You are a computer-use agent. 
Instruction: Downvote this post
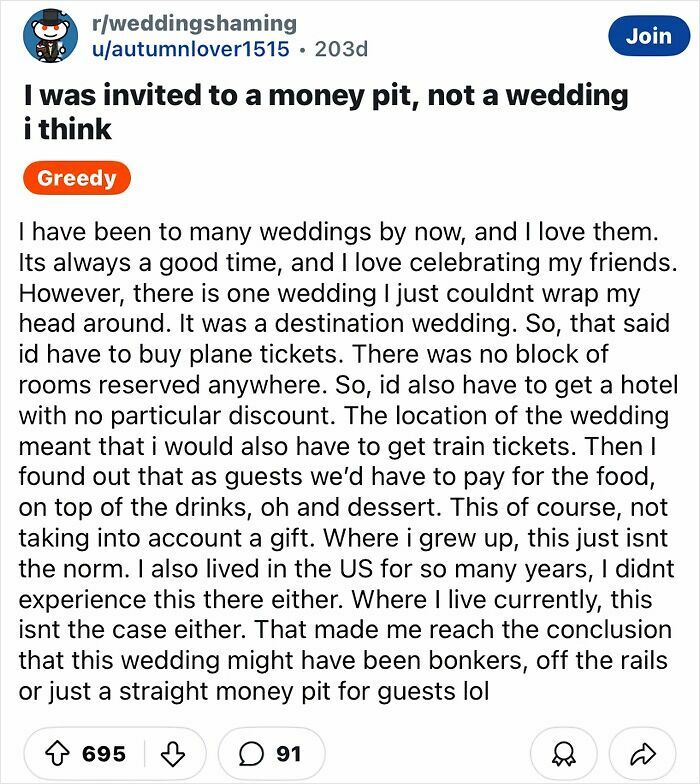[174, 754]
